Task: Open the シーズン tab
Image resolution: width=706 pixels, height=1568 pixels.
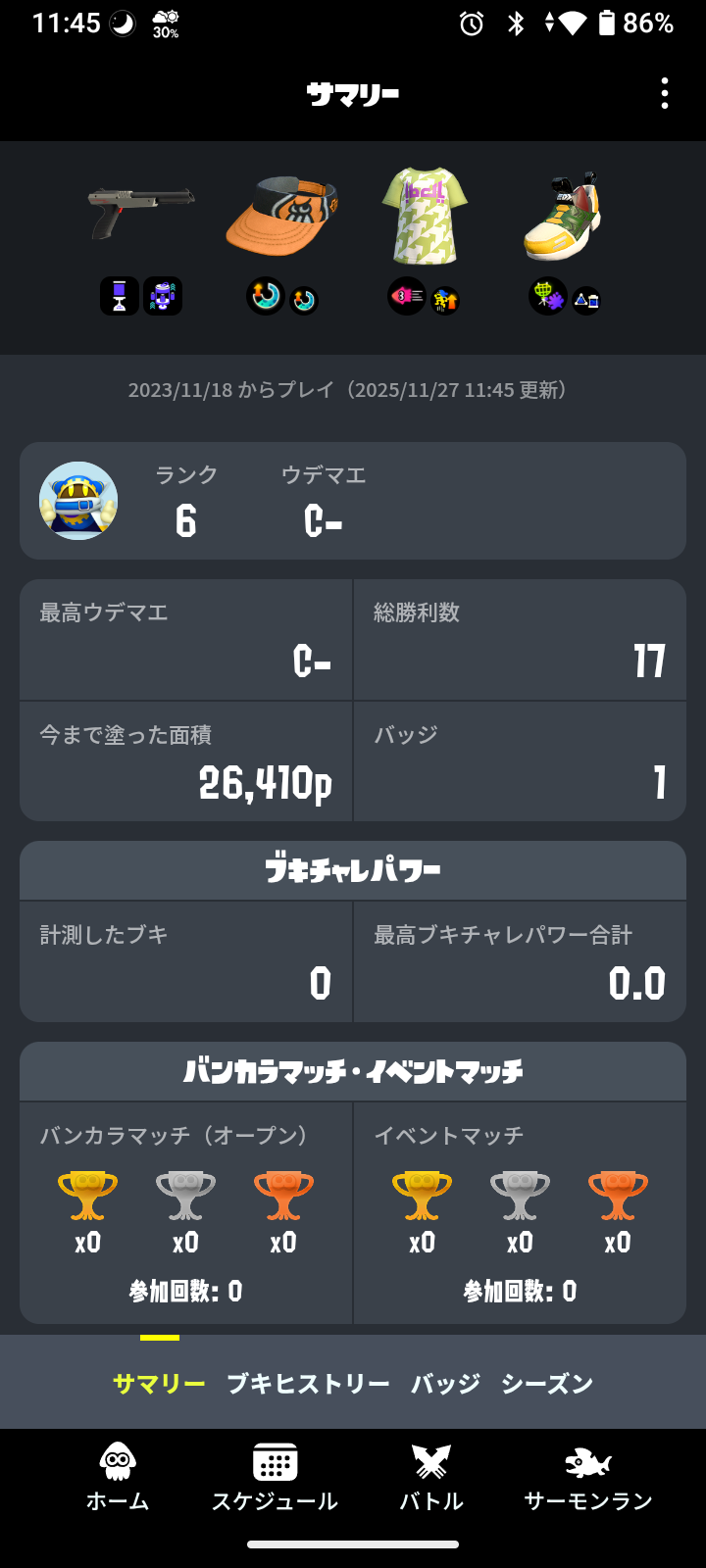Action: click(547, 1383)
